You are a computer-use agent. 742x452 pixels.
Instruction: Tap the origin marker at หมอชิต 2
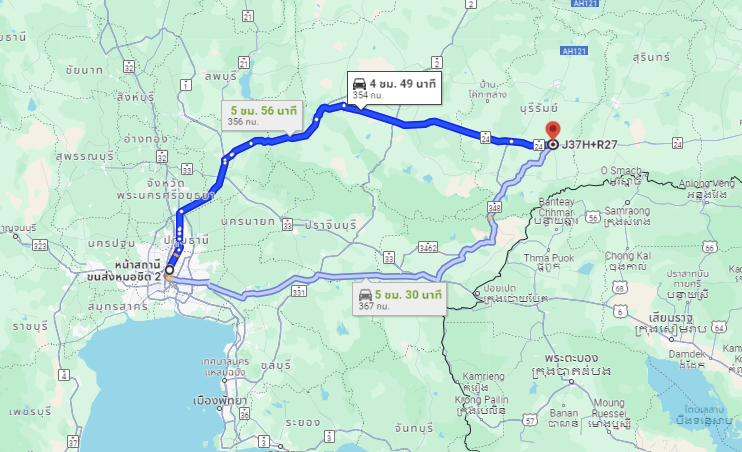point(169,270)
